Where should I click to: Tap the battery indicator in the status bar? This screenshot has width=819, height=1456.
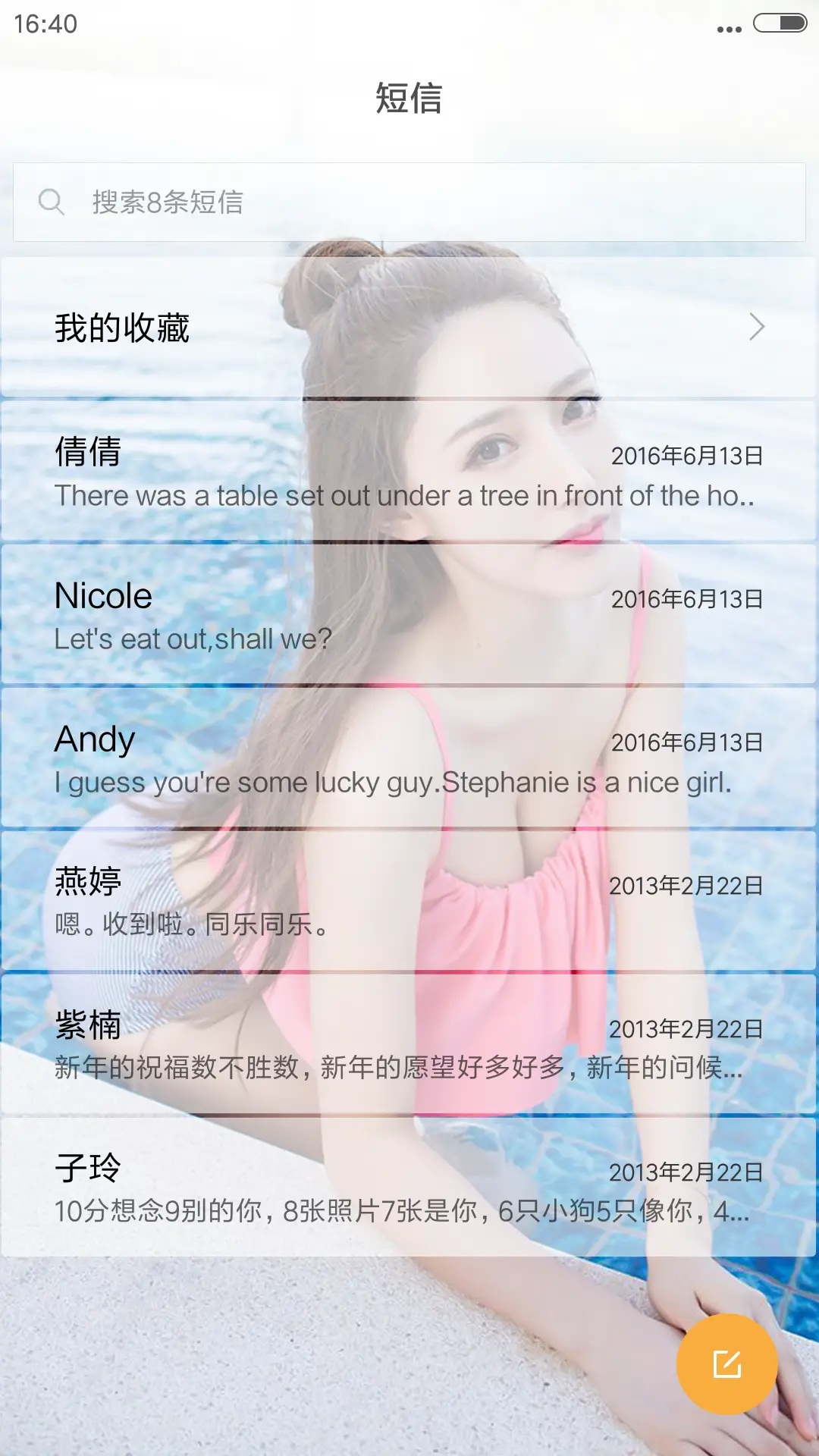point(782,24)
